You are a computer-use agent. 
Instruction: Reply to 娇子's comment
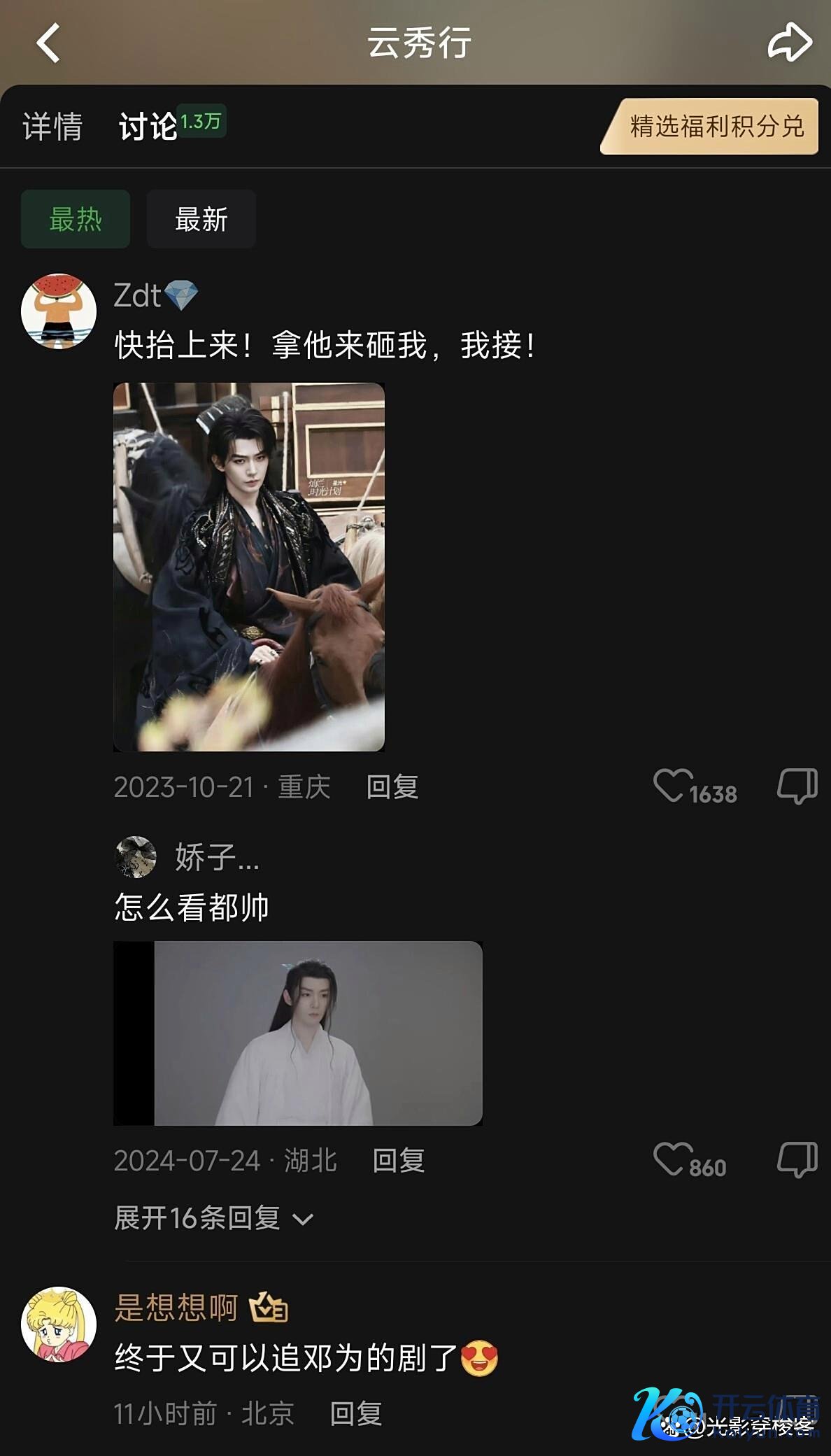click(x=399, y=1161)
